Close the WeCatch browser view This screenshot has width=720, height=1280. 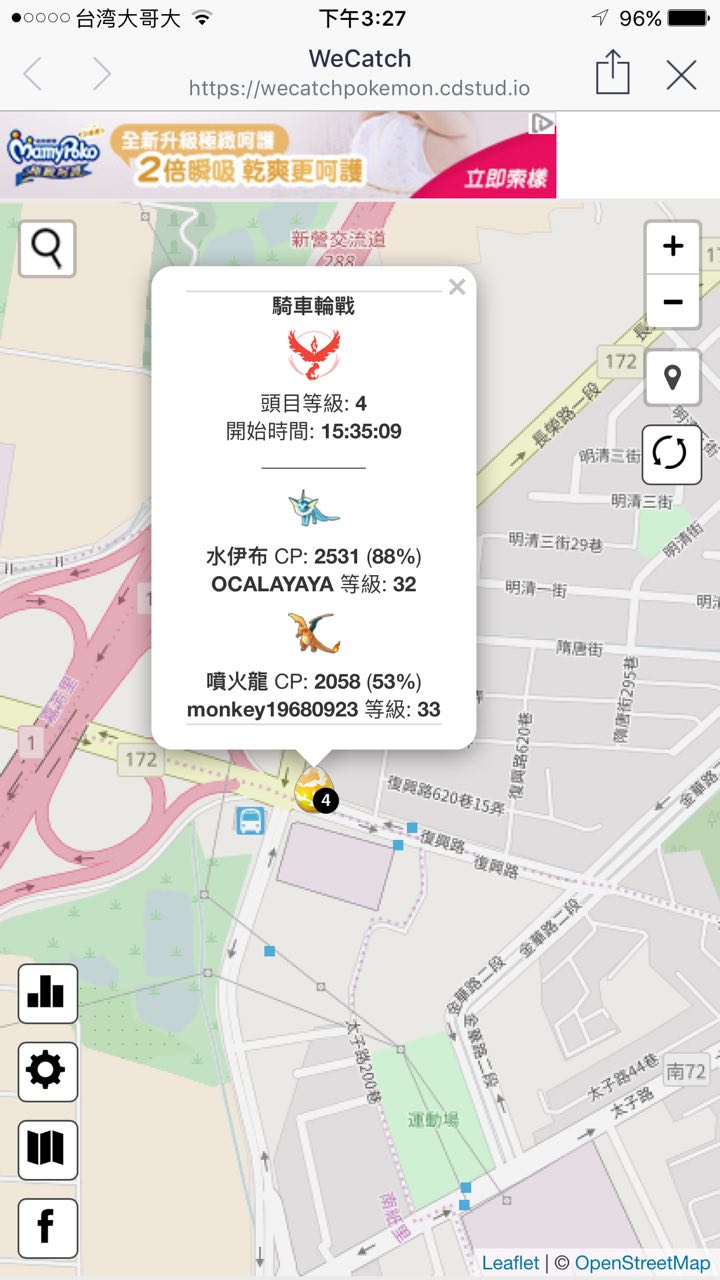tap(682, 74)
